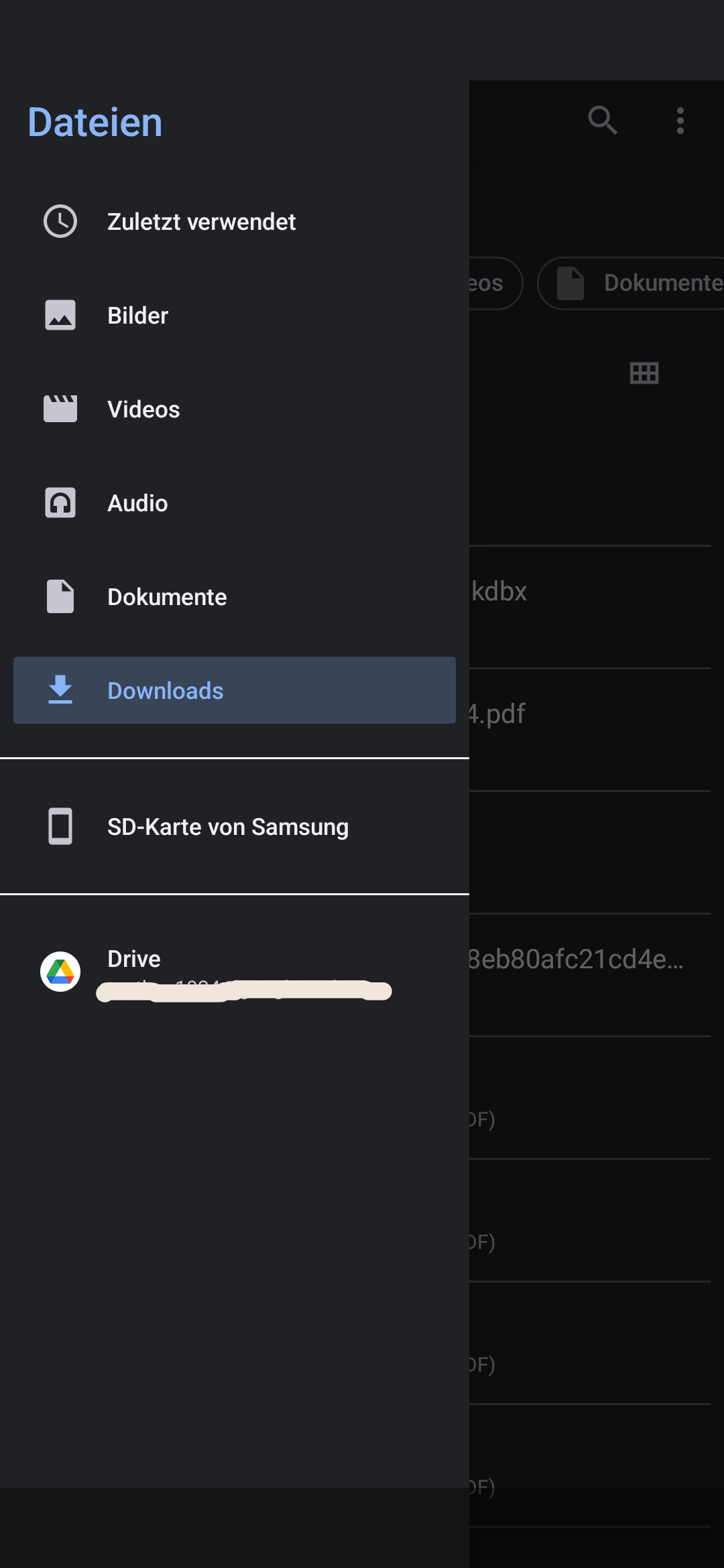Click the SD card device icon
This screenshot has height=1568, width=724.
pyautogui.click(x=60, y=826)
